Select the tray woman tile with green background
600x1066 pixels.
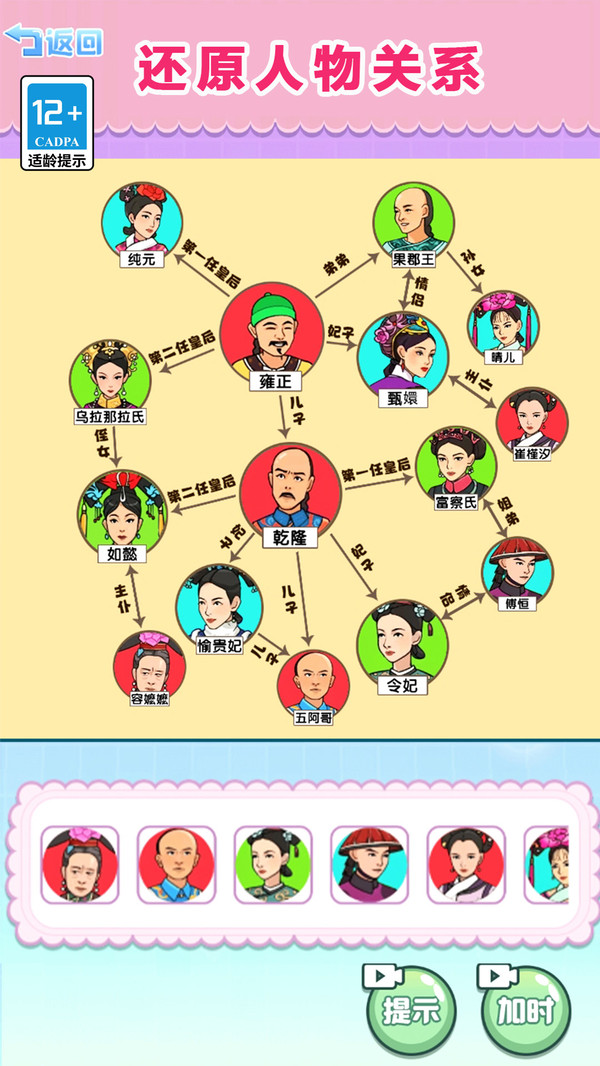(273, 865)
